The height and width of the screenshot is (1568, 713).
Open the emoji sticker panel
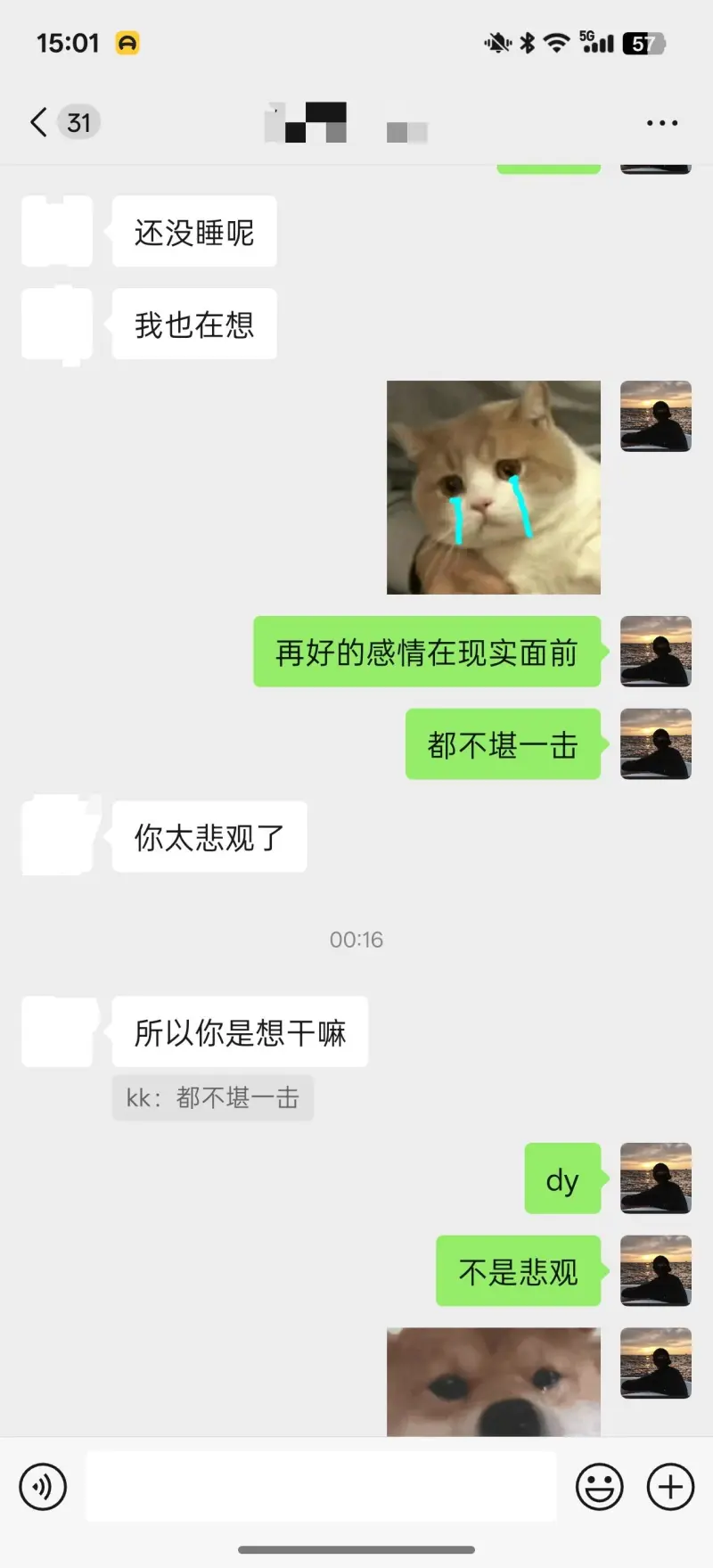click(599, 1486)
